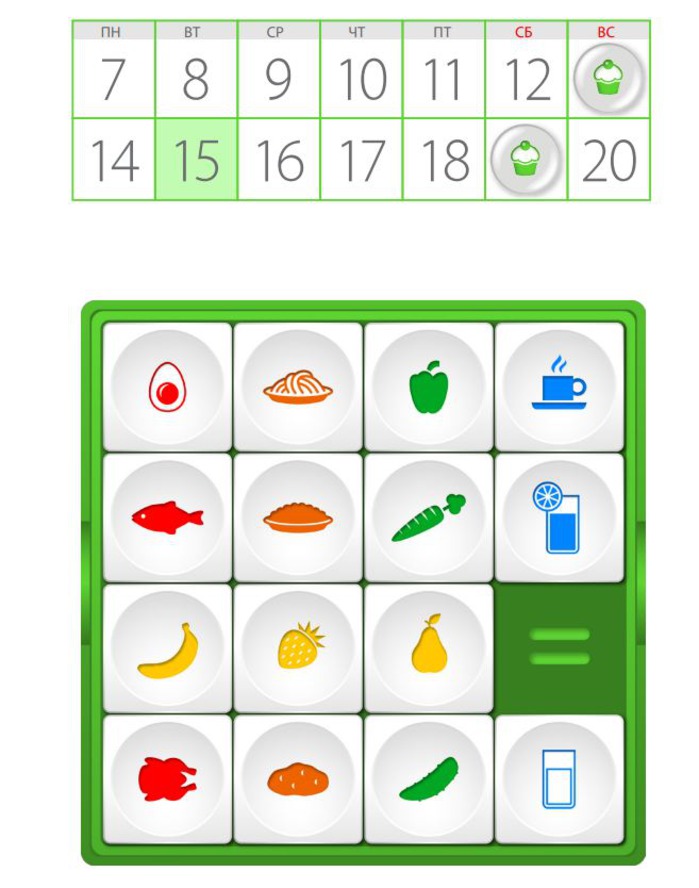Add the orange pie tile

click(298, 518)
